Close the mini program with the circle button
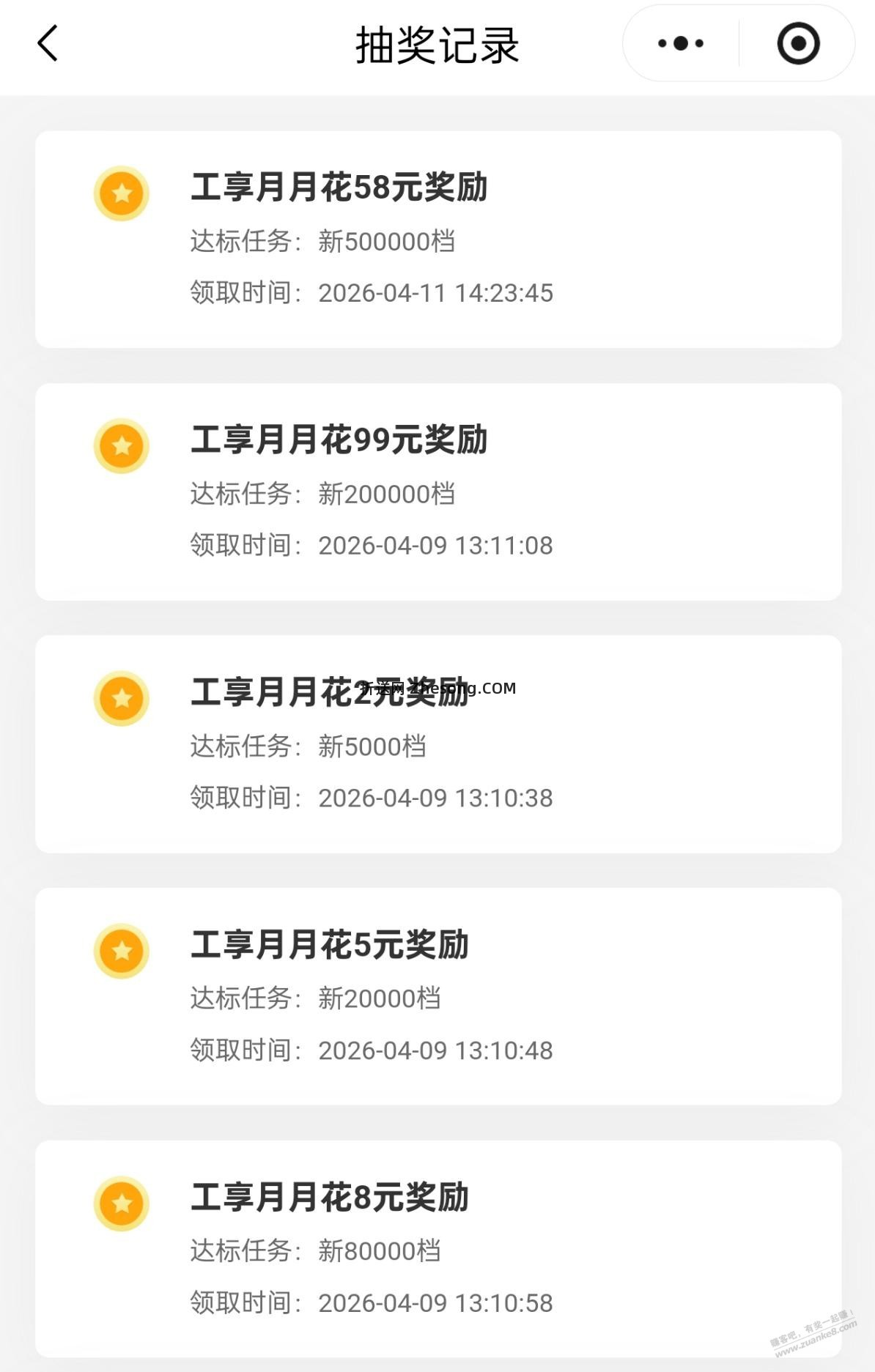 tap(798, 43)
